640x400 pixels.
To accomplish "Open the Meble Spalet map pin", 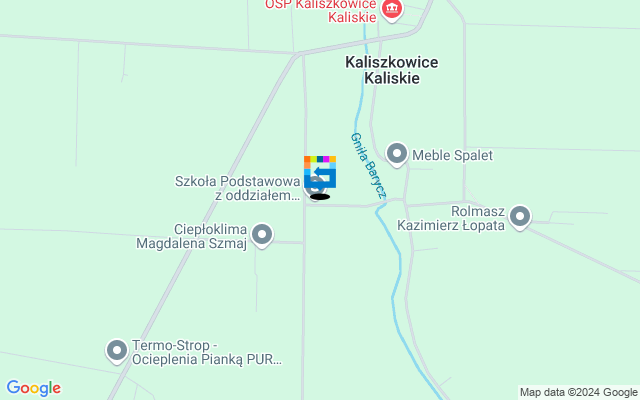I will click(x=397, y=154).
